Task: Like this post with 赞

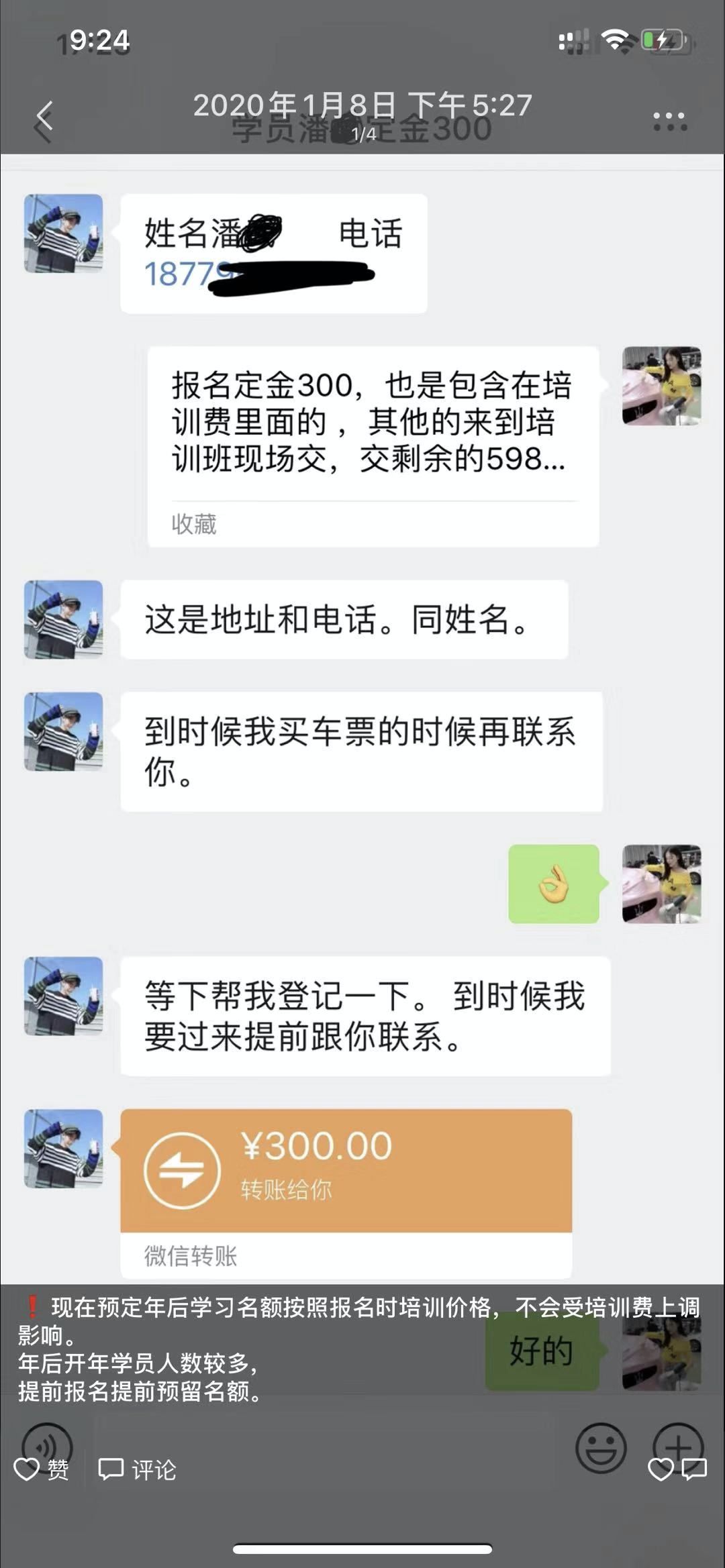Action: point(42,1469)
